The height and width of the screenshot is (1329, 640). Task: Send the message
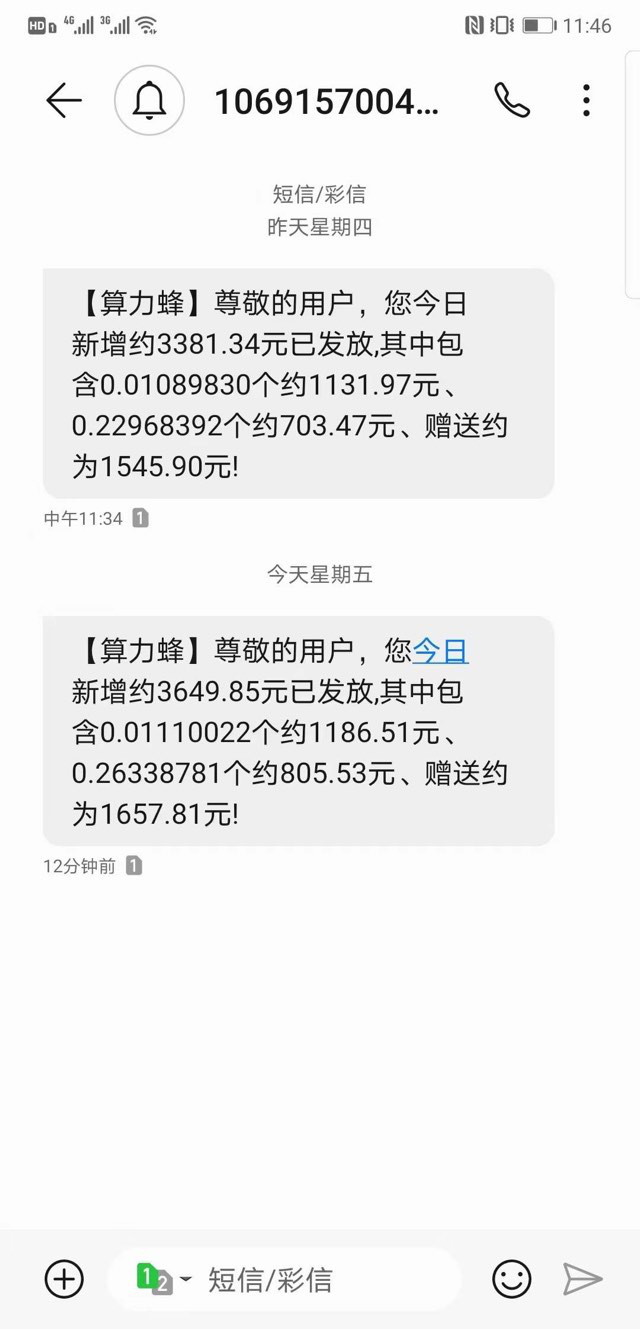tap(582, 1279)
